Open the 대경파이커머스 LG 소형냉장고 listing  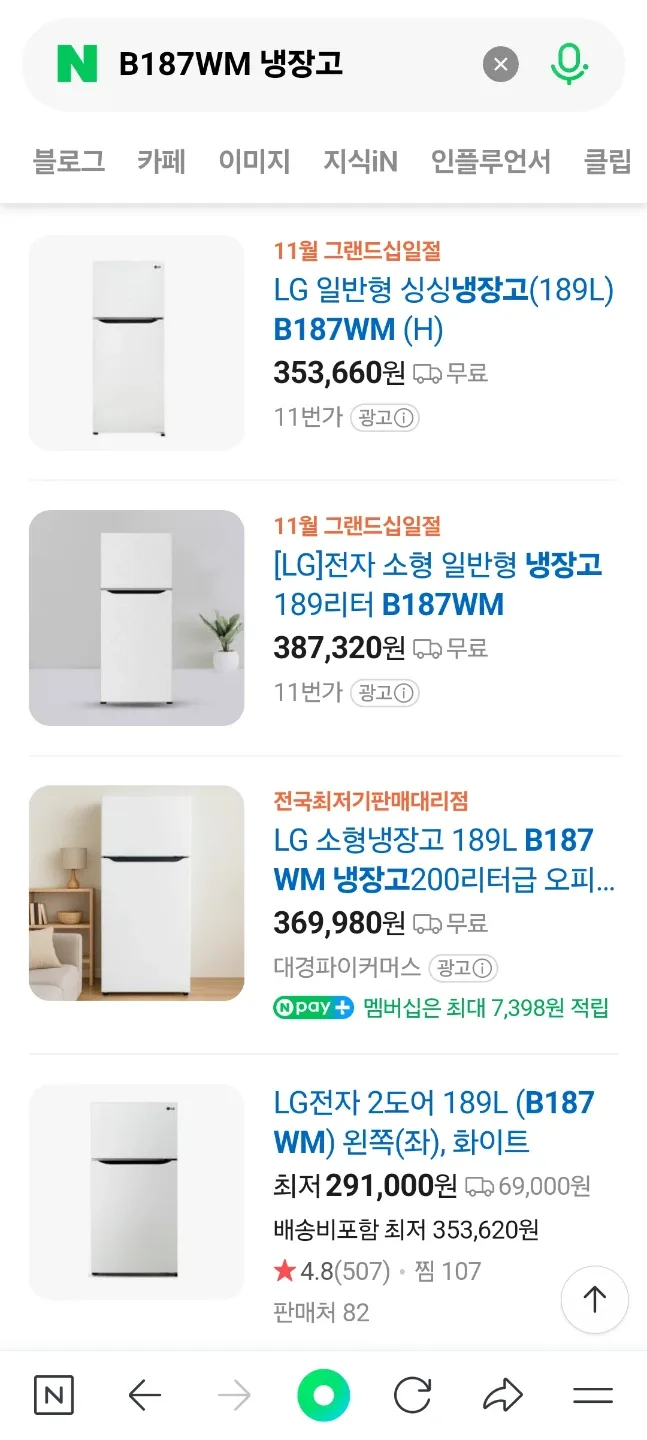(x=444, y=859)
